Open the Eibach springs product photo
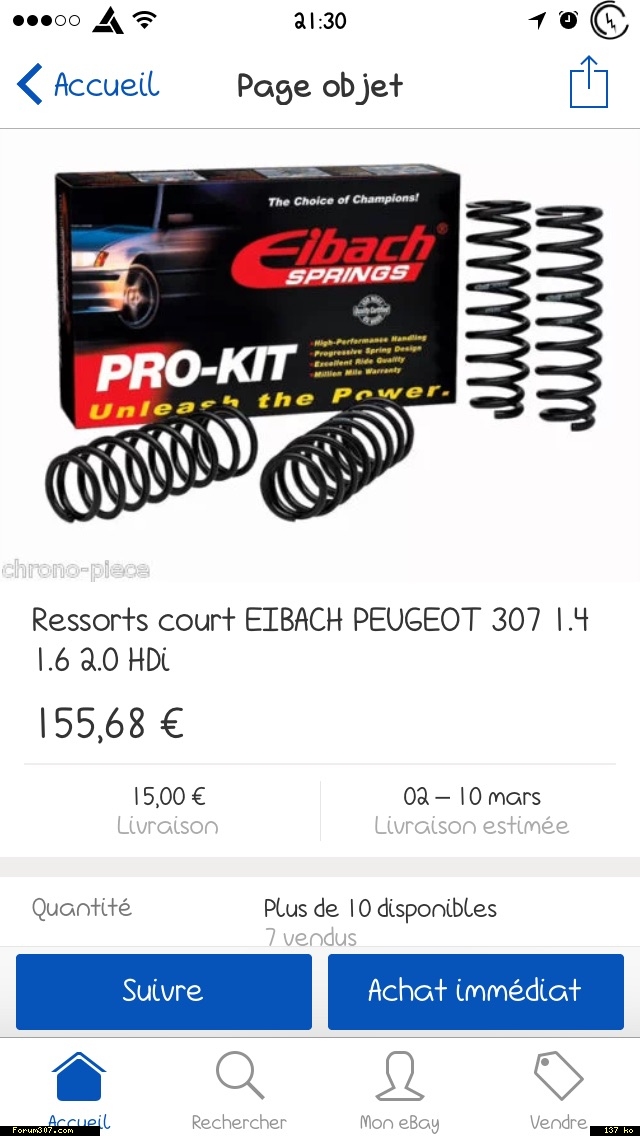The width and height of the screenshot is (640, 1136). tap(320, 356)
